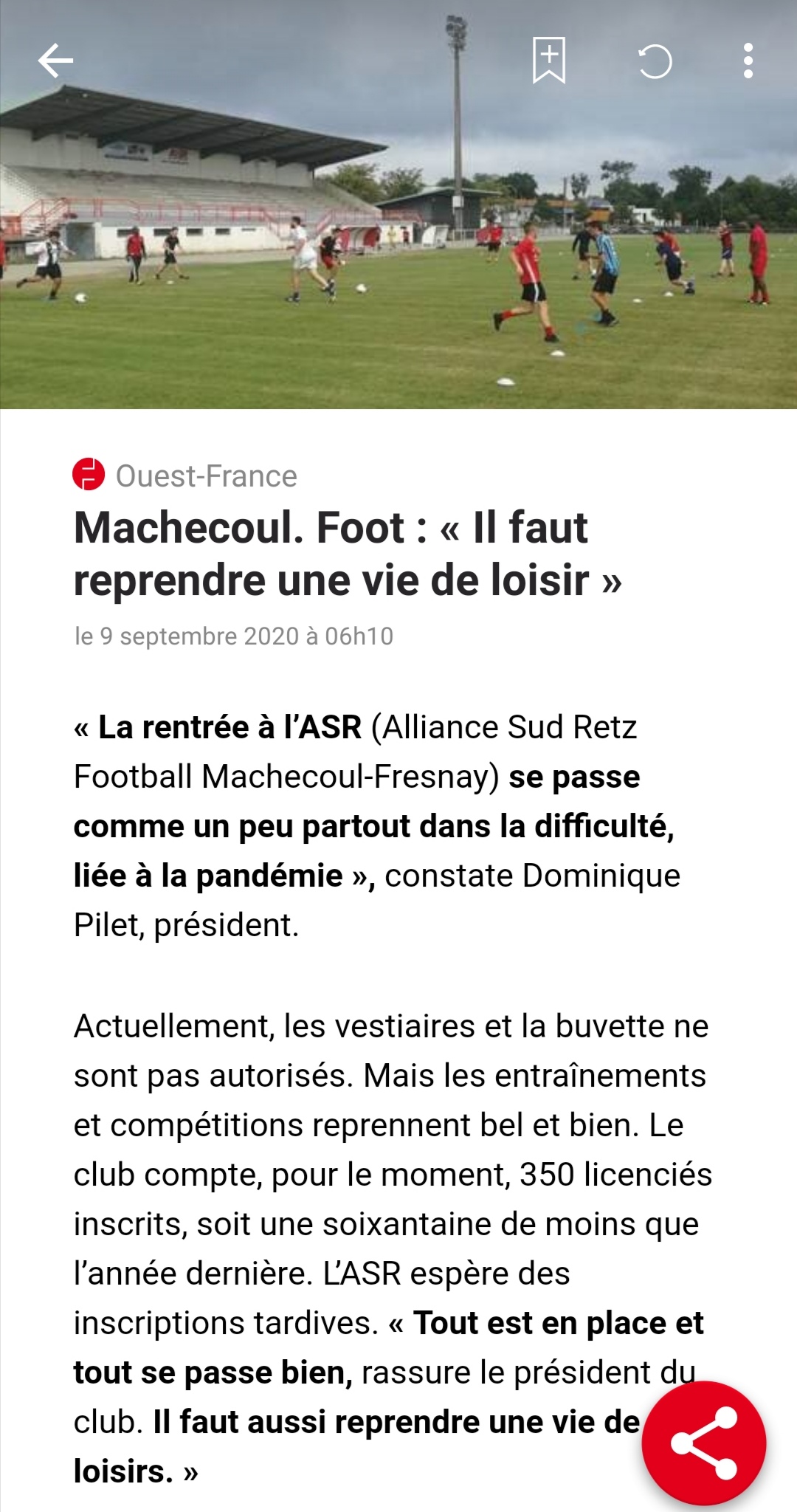Tap the publication date '9 septembre 2020'
Viewport: 797px width, 1512px height.
233,633
